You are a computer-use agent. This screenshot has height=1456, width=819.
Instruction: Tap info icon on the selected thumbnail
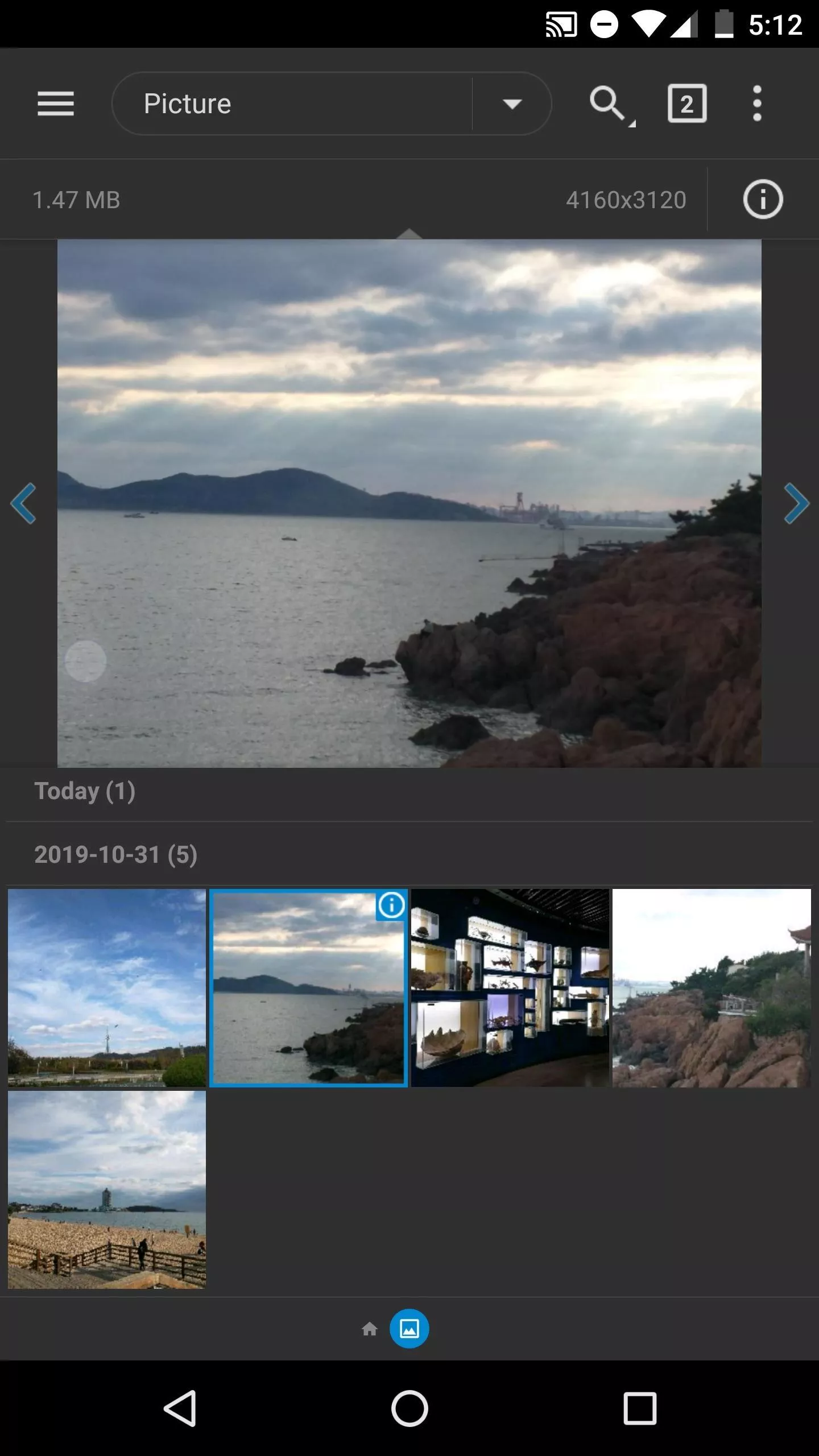pyautogui.click(x=391, y=905)
